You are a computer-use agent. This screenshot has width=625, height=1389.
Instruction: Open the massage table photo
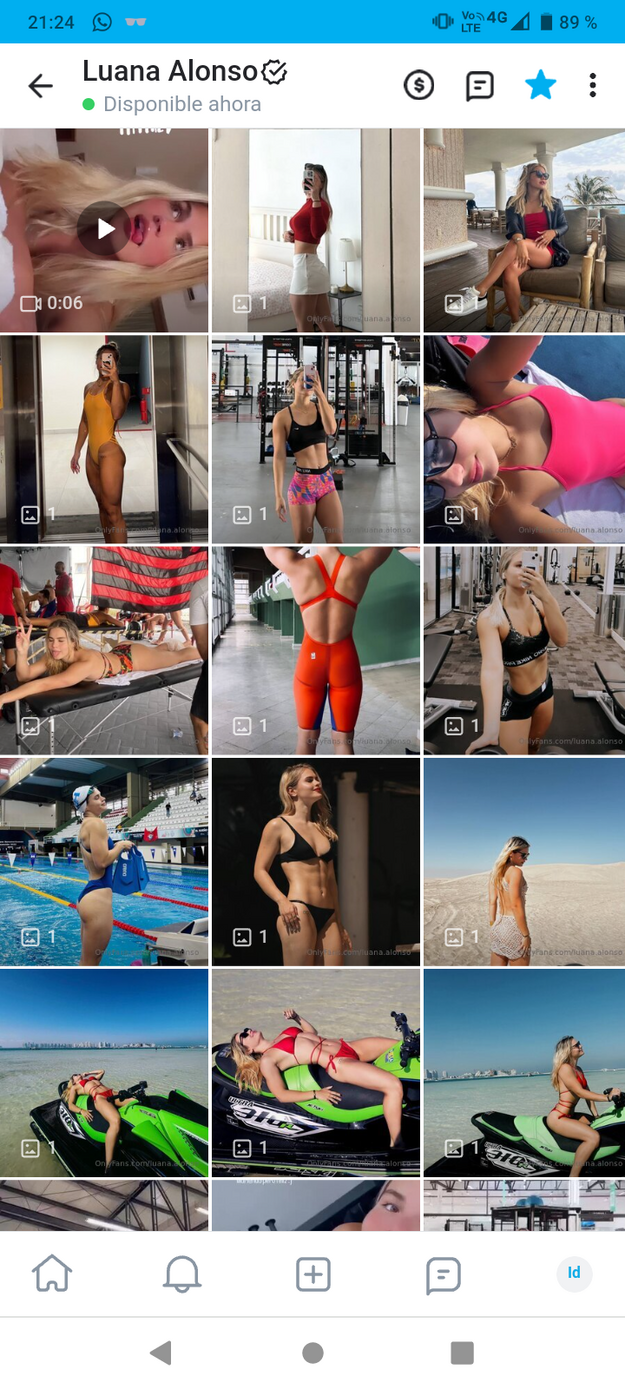coord(104,650)
